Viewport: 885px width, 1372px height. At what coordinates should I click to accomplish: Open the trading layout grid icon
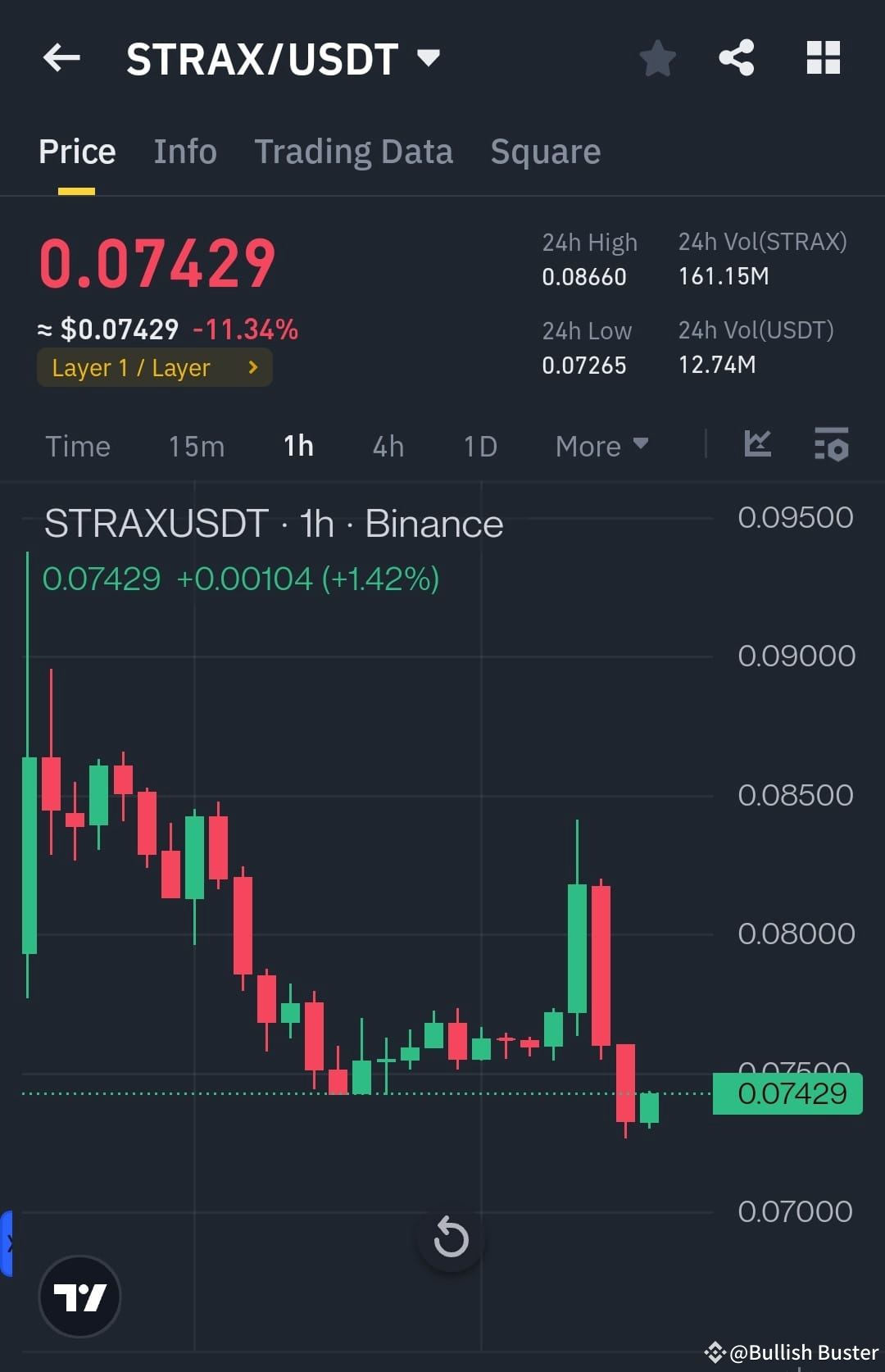pyautogui.click(x=823, y=57)
